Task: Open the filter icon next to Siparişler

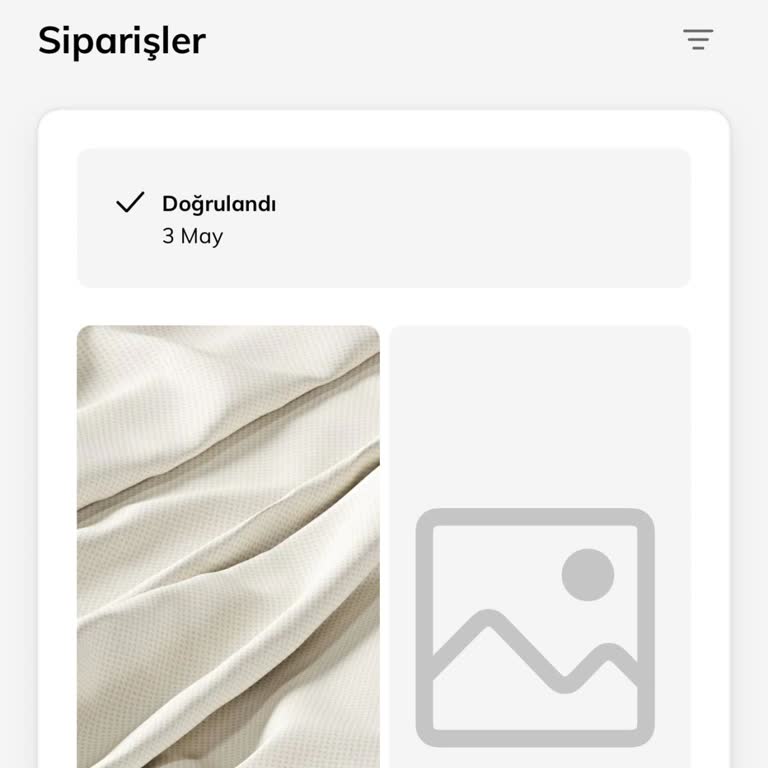Action: pos(698,40)
